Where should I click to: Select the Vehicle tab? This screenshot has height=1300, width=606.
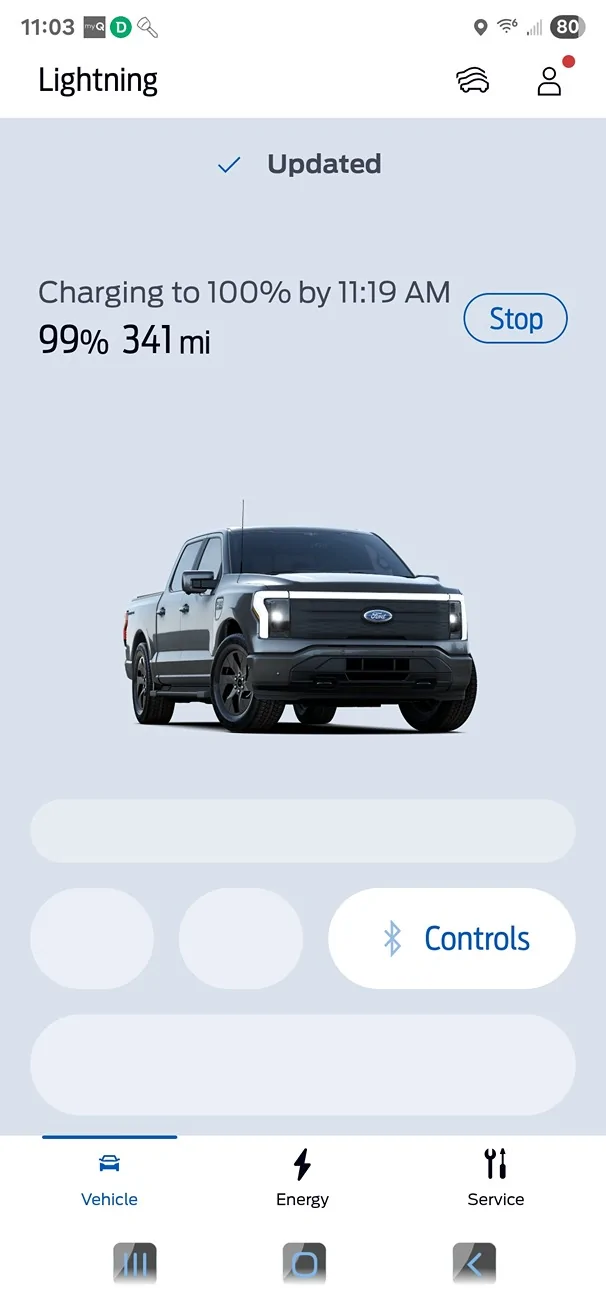[x=109, y=1178]
